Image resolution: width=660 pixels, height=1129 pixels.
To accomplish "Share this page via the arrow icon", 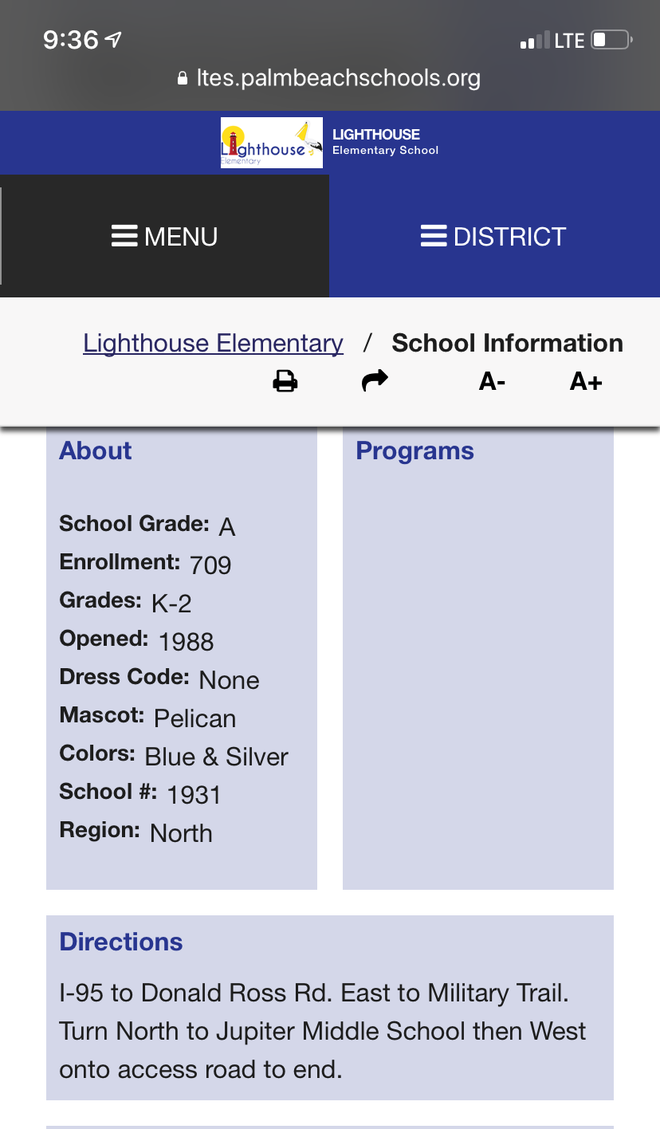I will click(374, 380).
